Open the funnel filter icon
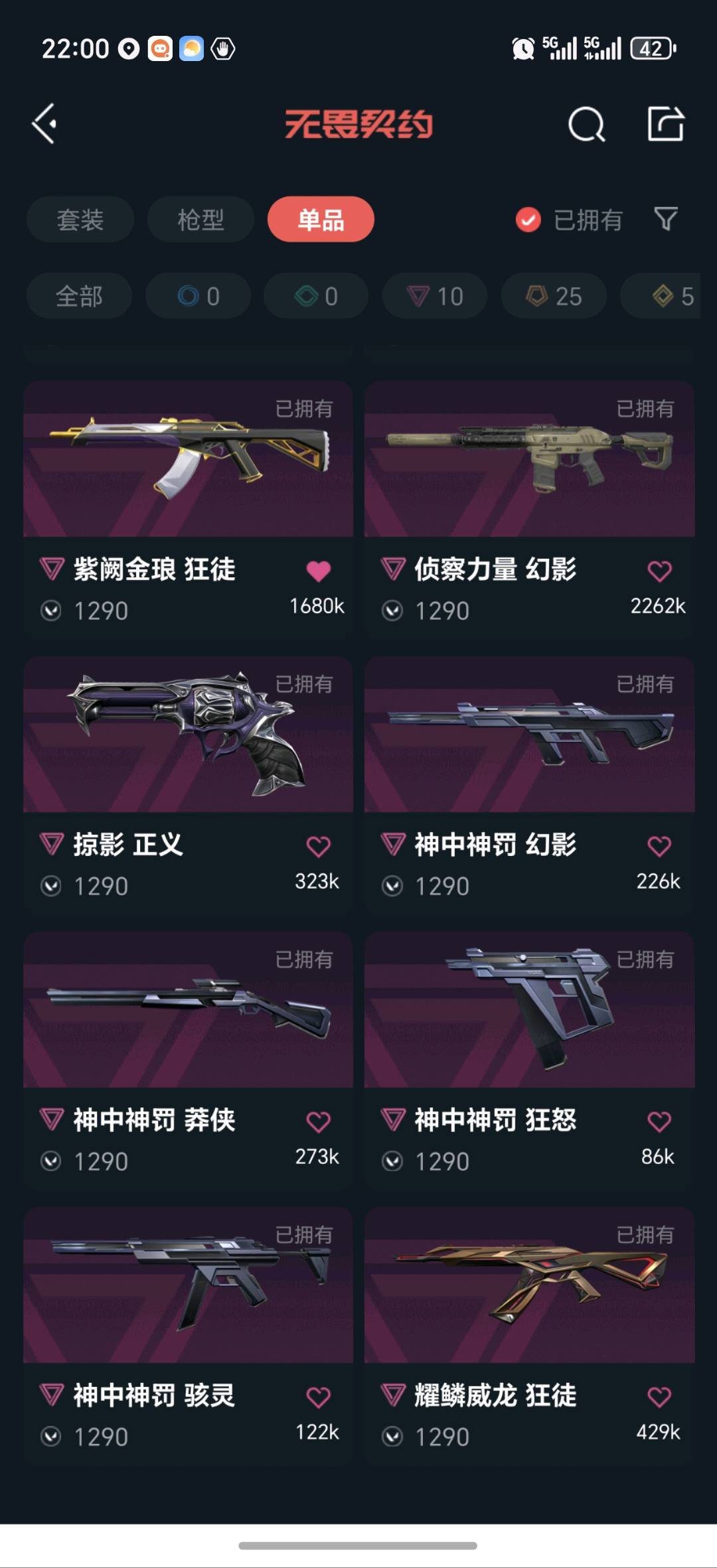Viewport: 717px width, 1568px height. (x=666, y=219)
